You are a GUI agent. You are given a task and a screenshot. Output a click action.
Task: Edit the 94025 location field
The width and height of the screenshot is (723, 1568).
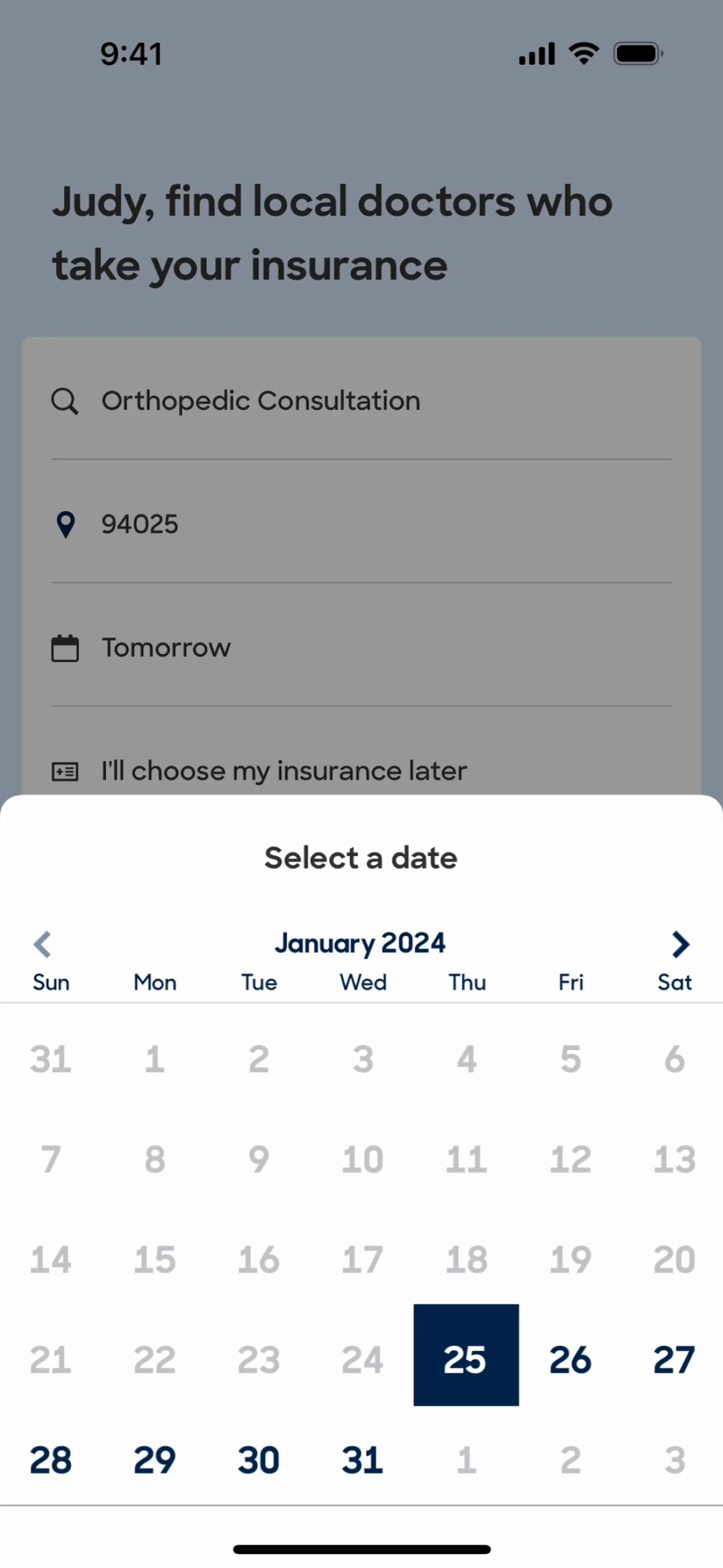pyautogui.click(x=361, y=524)
